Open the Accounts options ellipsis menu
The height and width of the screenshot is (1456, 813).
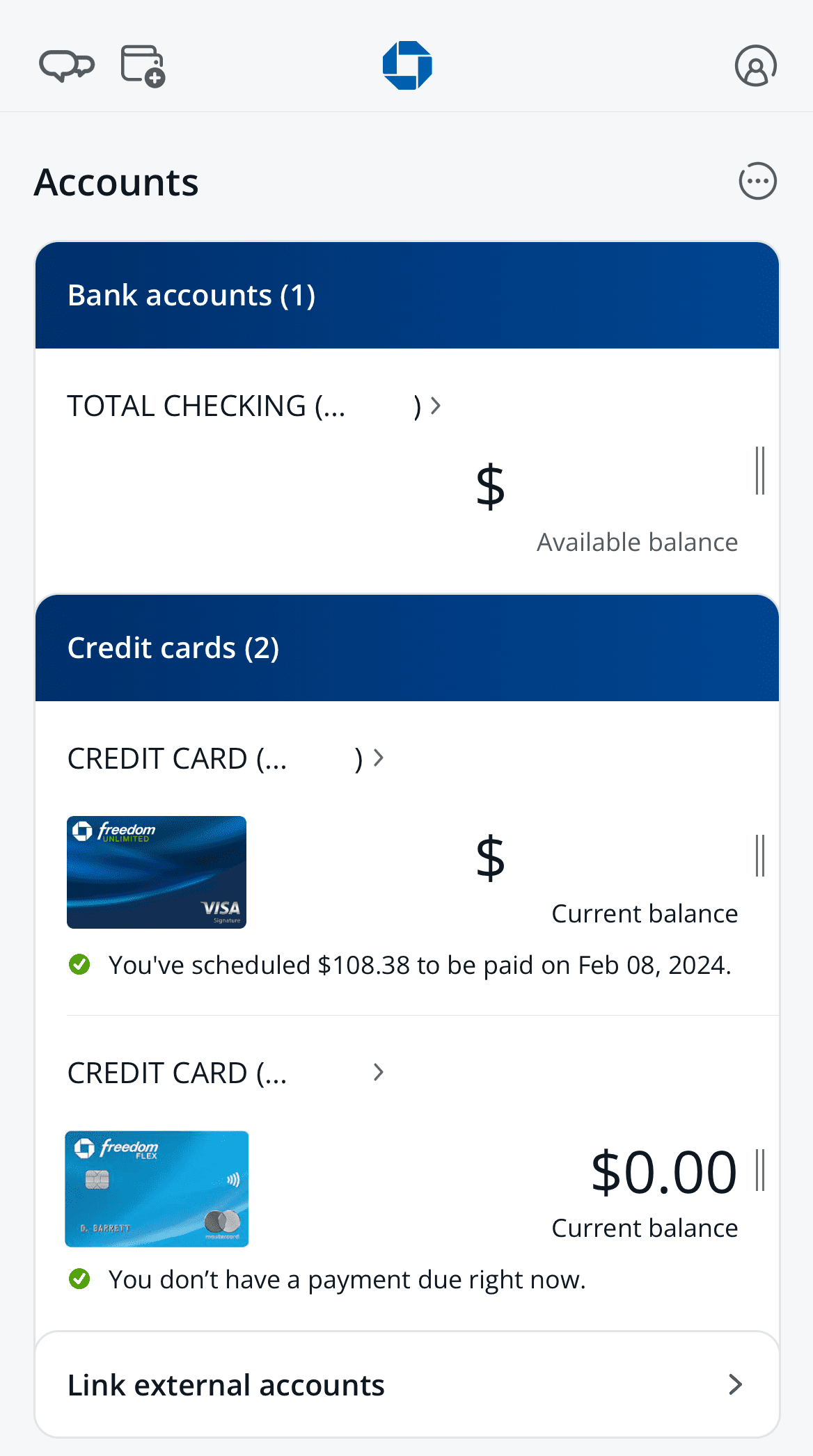[758, 181]
